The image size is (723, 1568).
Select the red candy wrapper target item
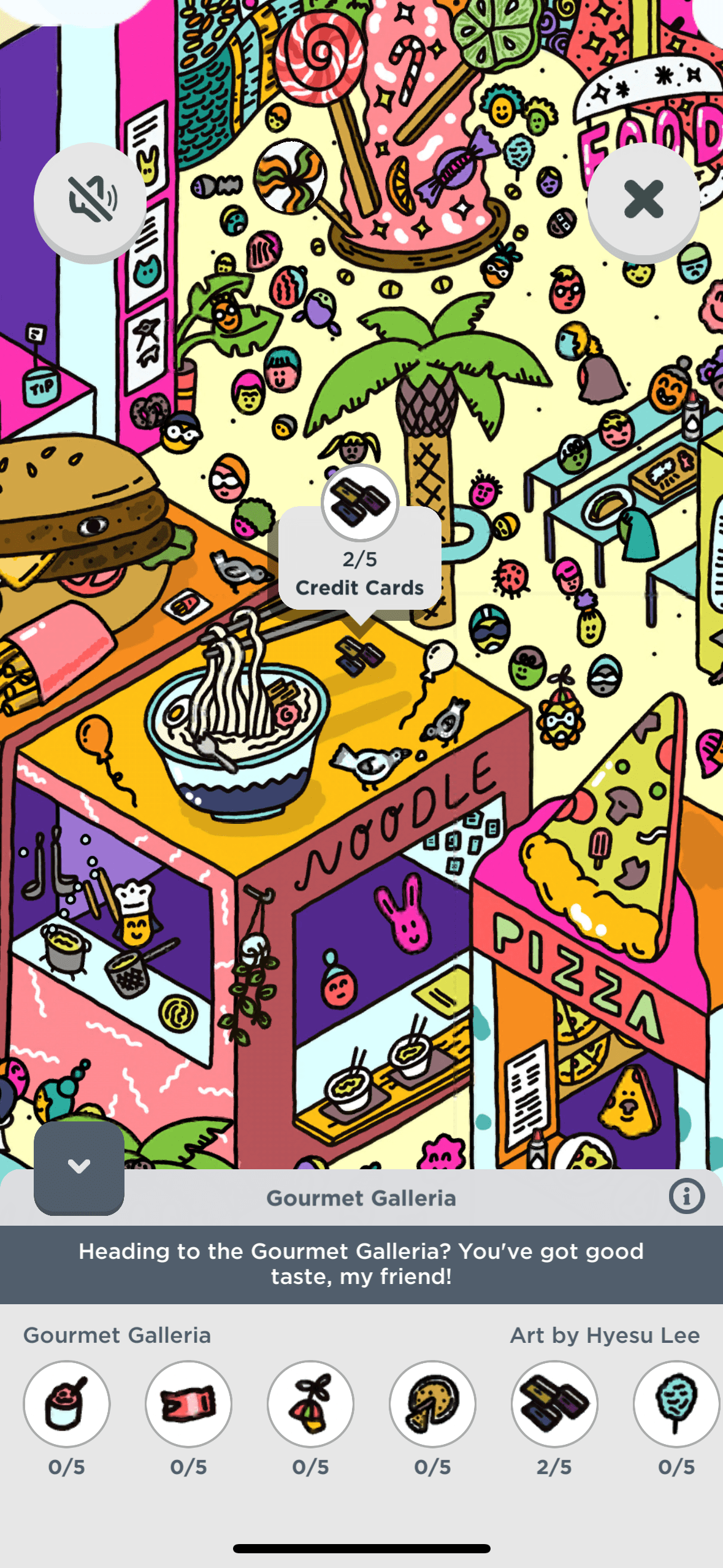pos(189,1404)
